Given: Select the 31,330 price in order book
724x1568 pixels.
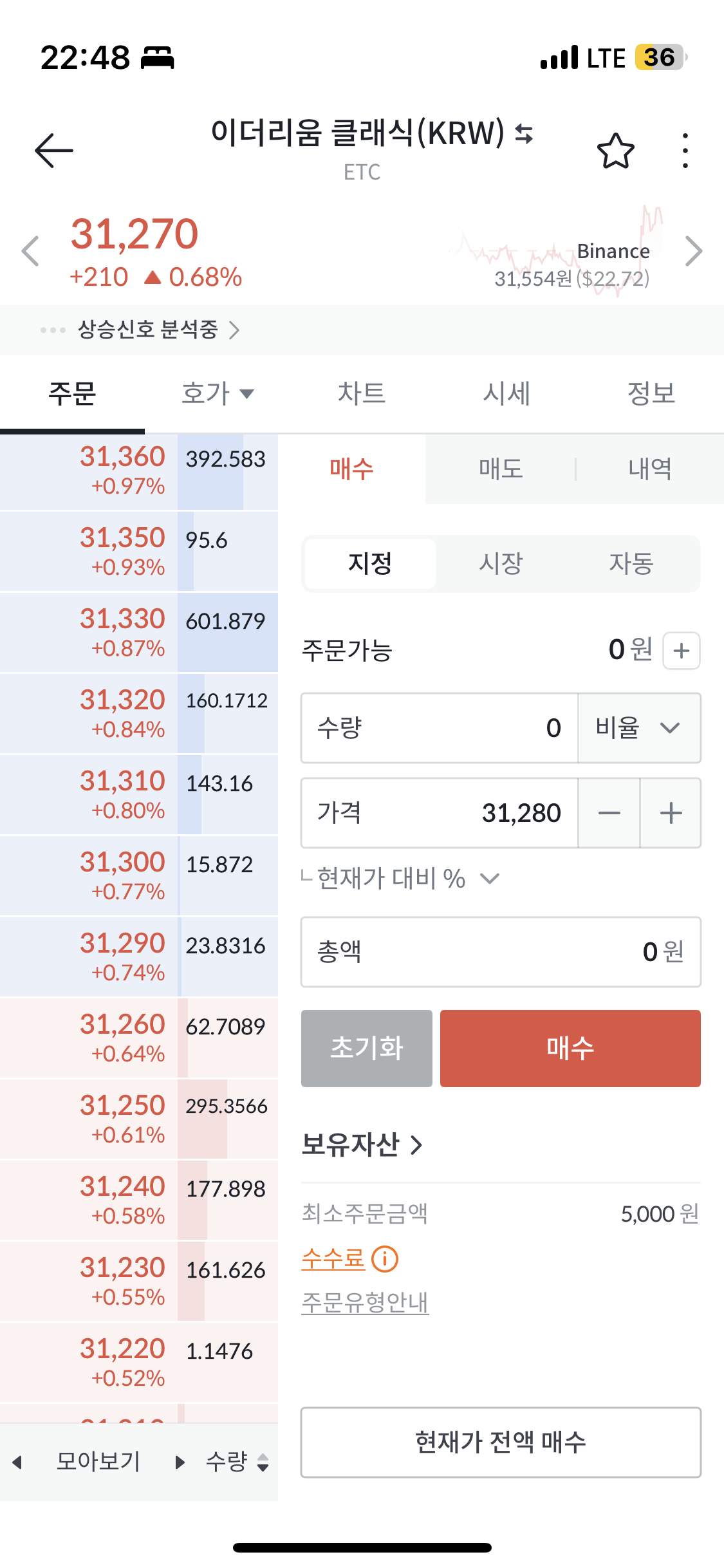Looking at the screenshot, I should (122, 619).
